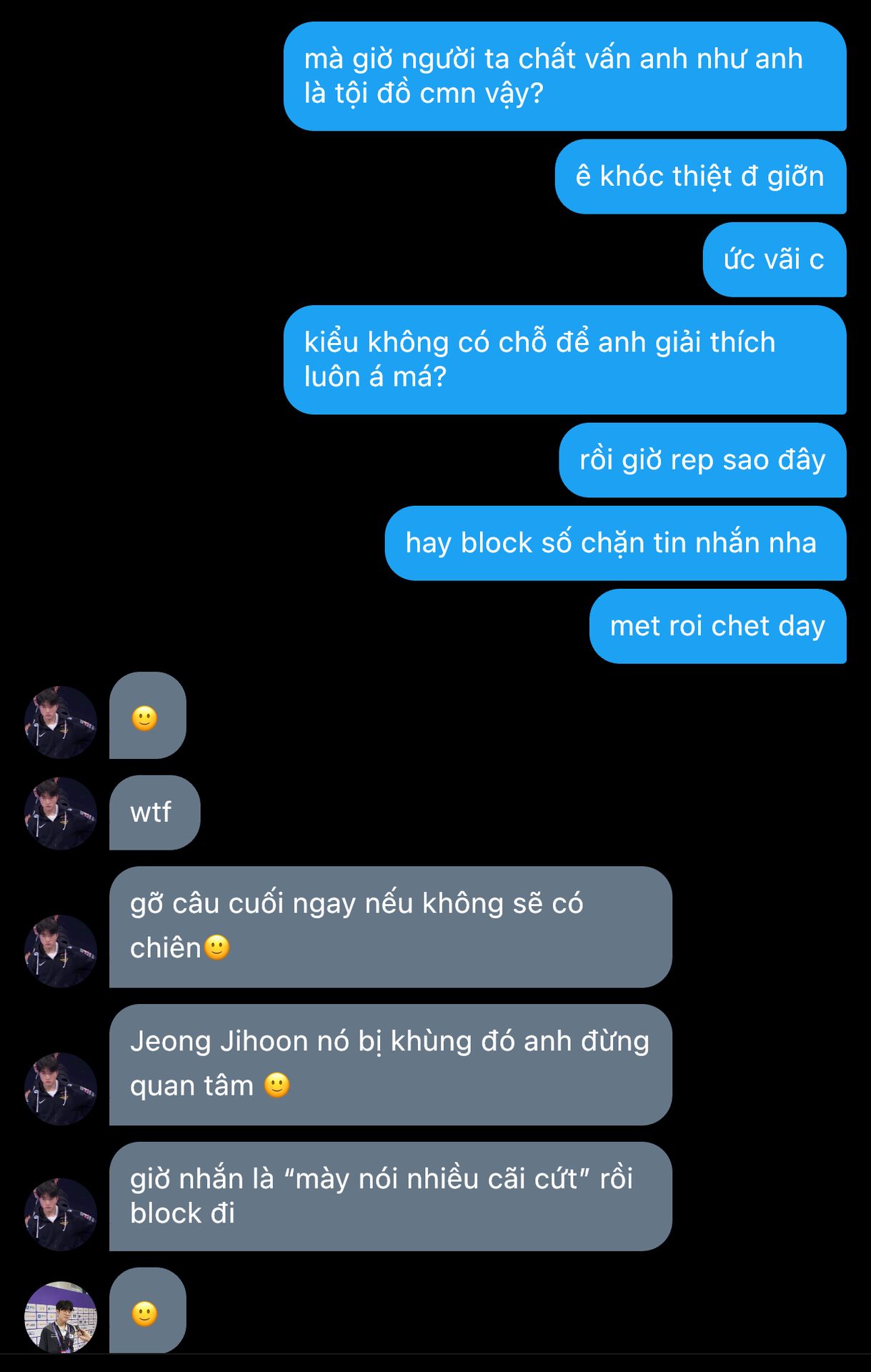Tap the avatar next to the "Jeong Jihoon nó bị khùng" message
Image resolution: width=871 pixels, height=1372 pixels.
(61, 1088)
